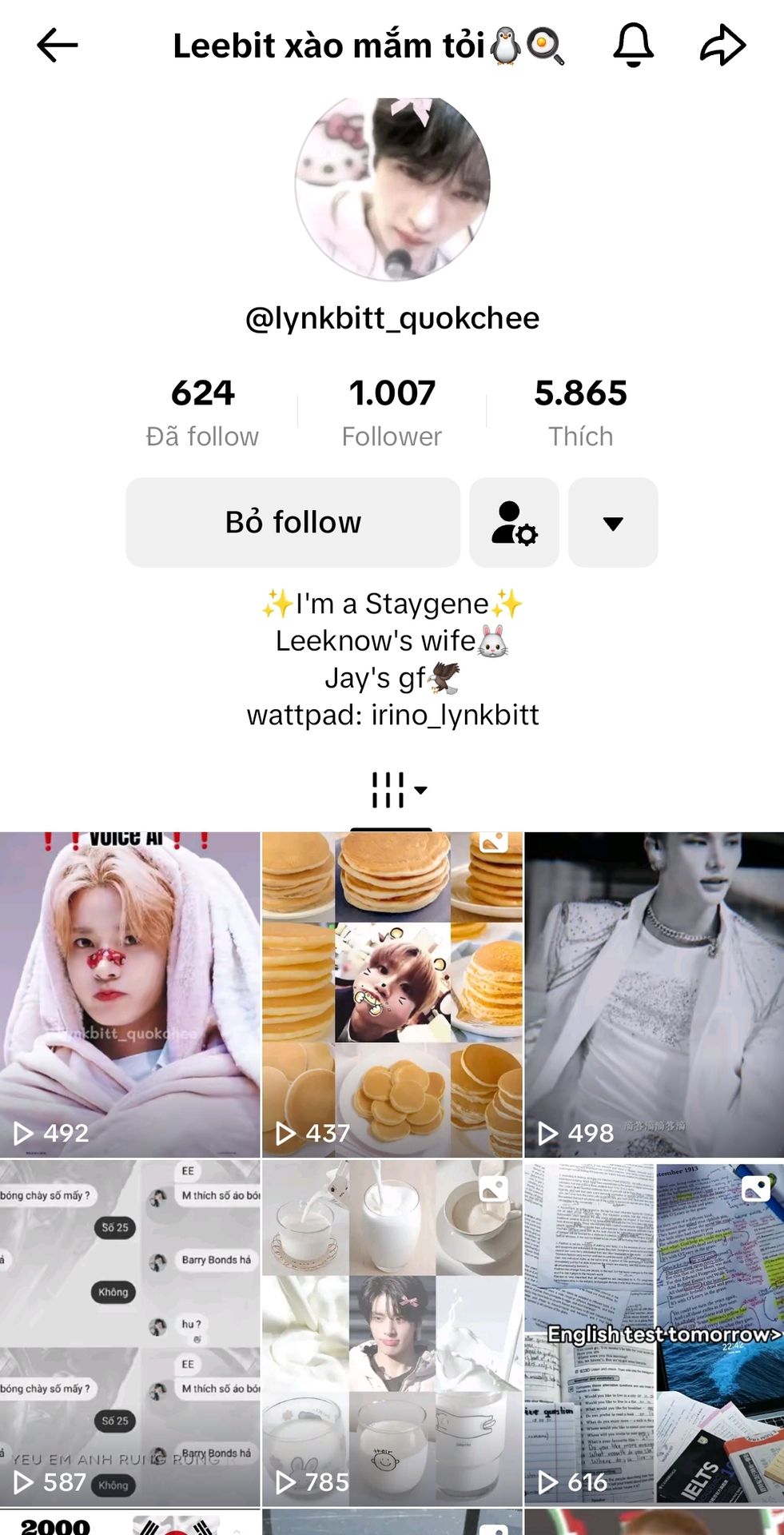Tap the Bỏ follow button
The image size is (784, 1535).
tap(293, 523)
